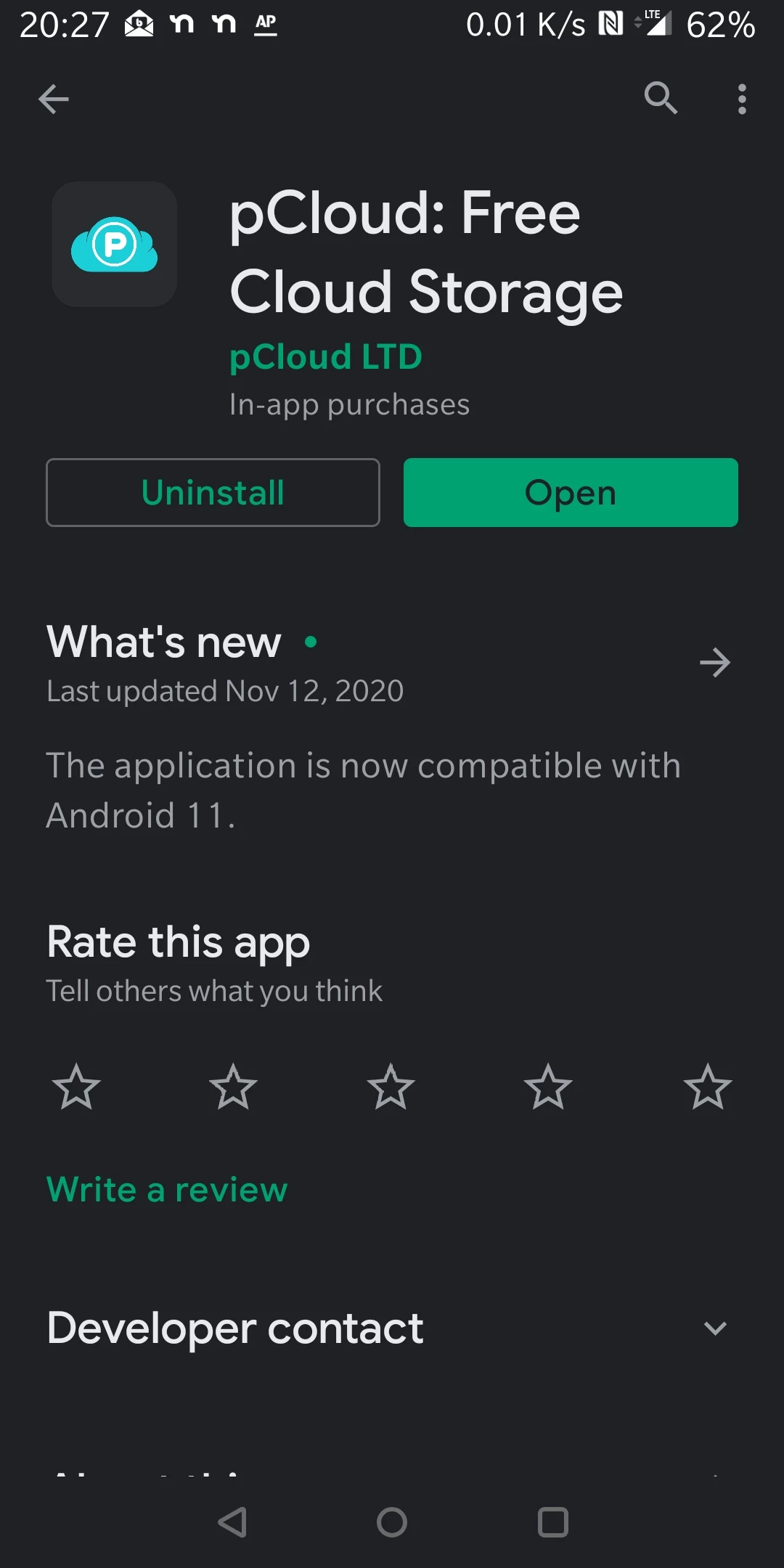Tap the system home button

click(392, 1522)
